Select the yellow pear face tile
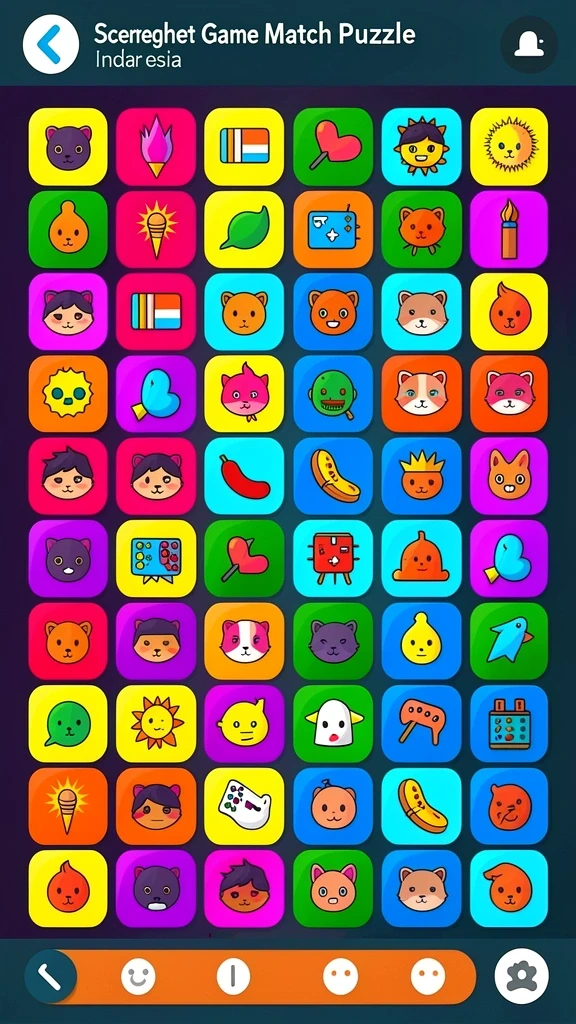 [x=421, y=641]
